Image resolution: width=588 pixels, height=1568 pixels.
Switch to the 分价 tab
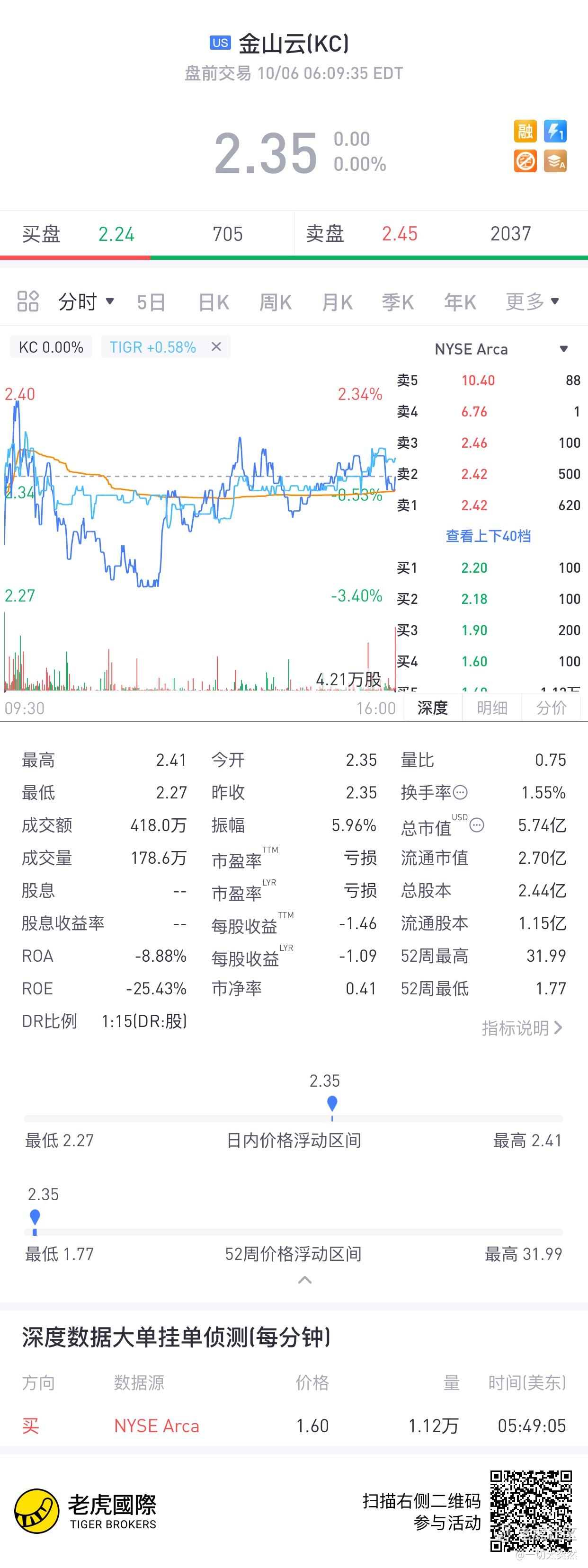point(552,707)
